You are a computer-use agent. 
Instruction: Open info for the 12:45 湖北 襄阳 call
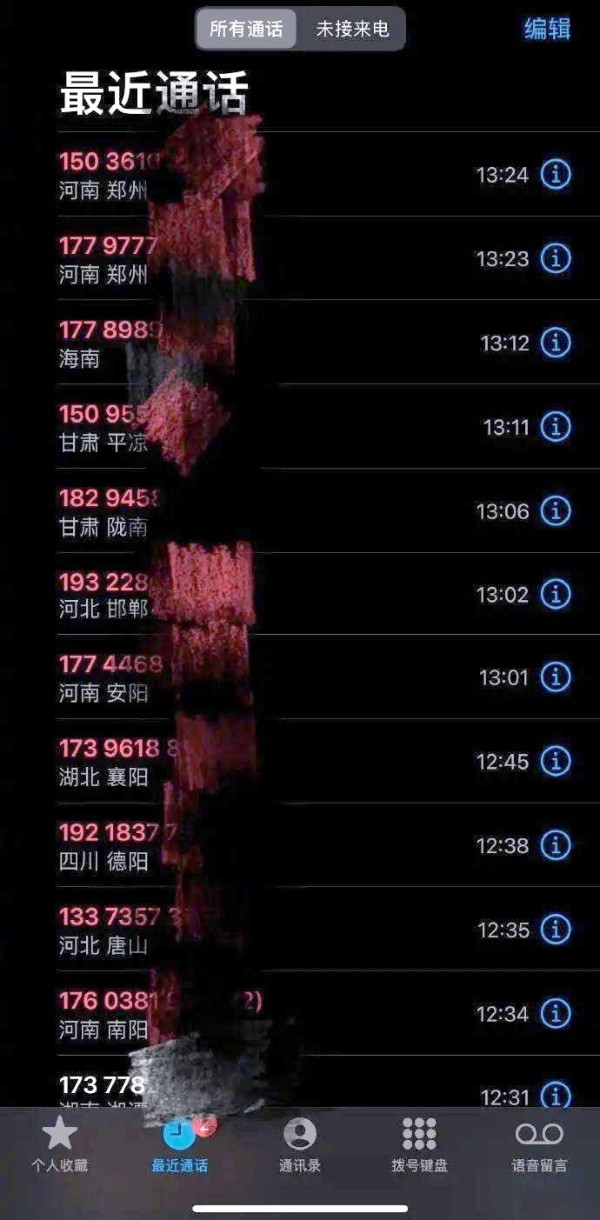(x=555, y=761)
